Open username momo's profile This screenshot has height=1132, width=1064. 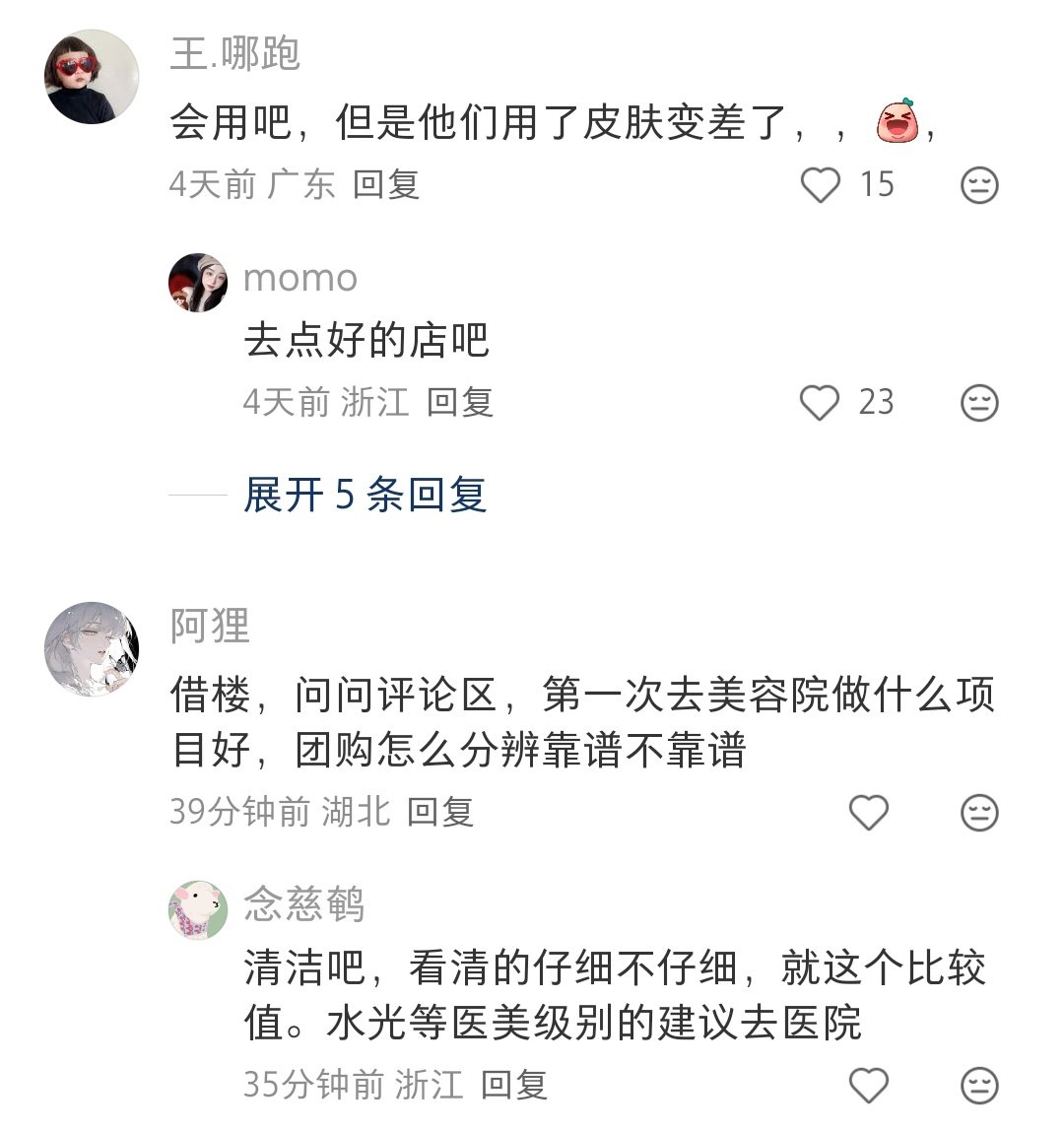(x=300, y=278)
